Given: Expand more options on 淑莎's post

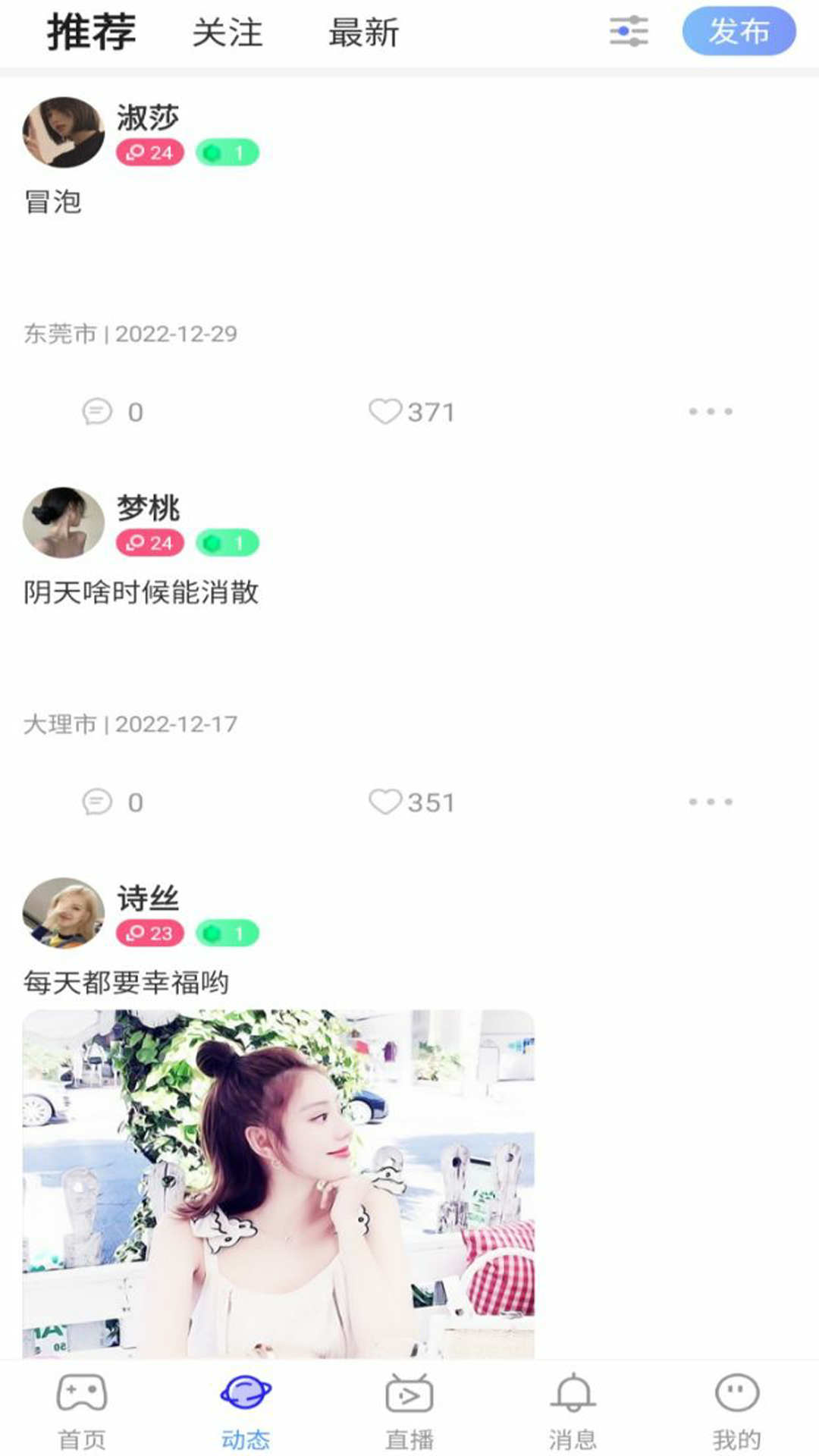Looking at the screenshot, I should point(711,412).
